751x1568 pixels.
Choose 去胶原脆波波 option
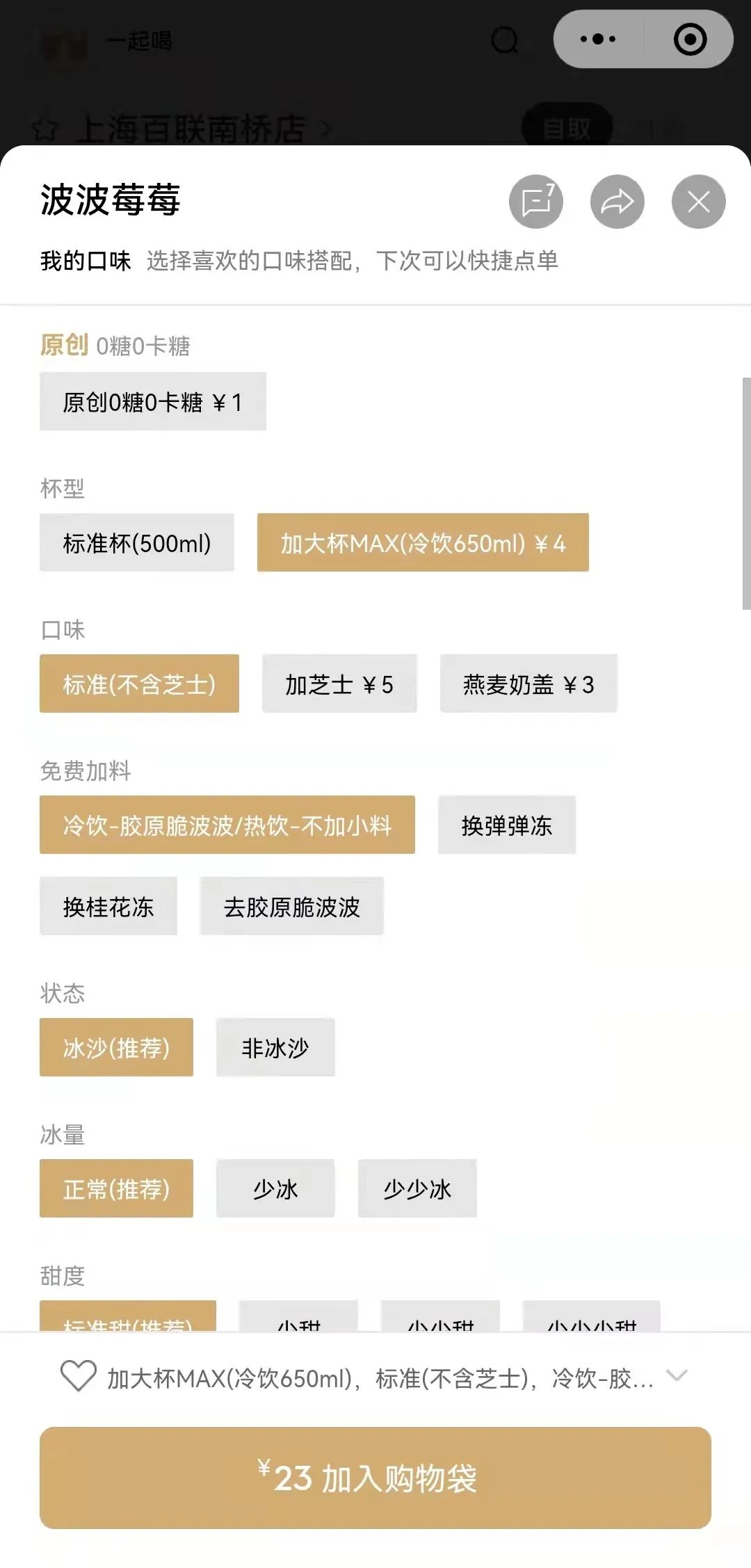[x=291, y=907]
